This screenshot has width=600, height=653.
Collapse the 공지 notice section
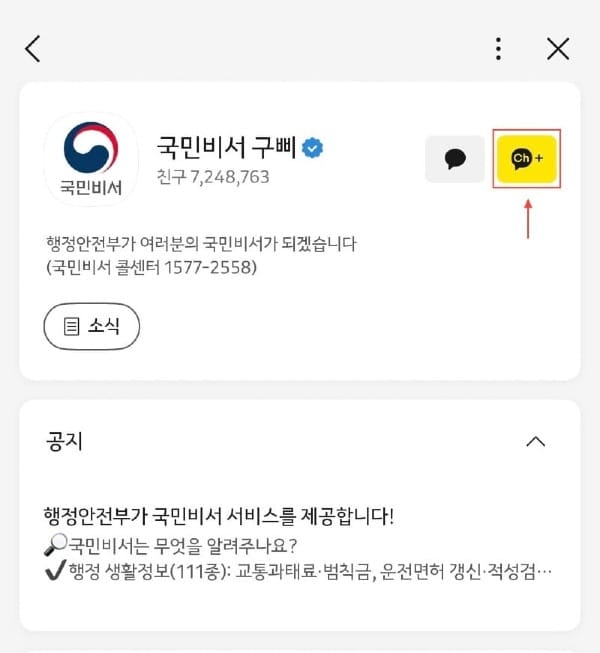[x=536, y=441]
